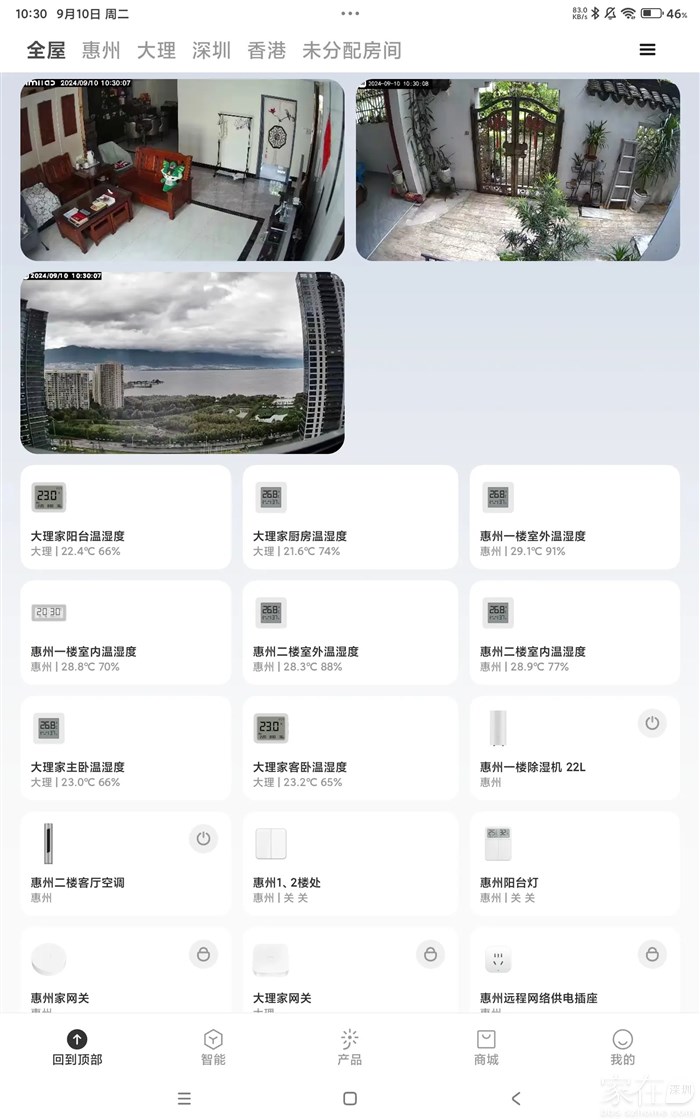Tap the system back button
Viewport: 700px width, 1120px height.
(x=516, y=1098)
